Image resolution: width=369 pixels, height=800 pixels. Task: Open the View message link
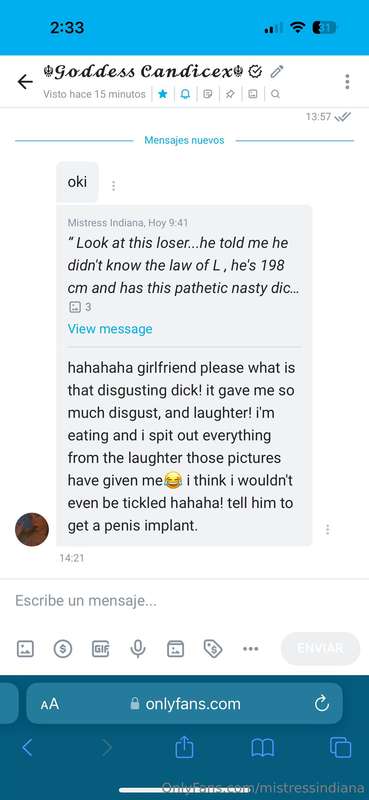point(110,329)
